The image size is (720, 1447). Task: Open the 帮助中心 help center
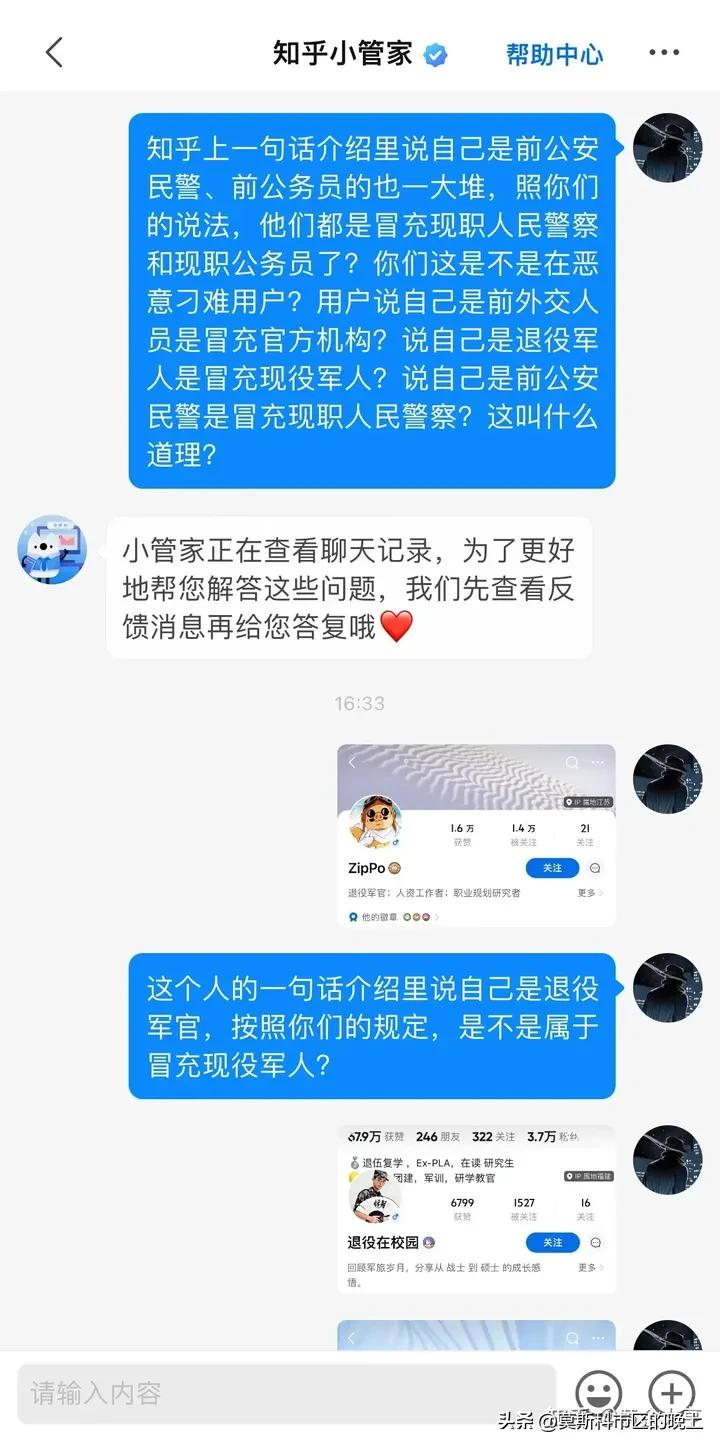(x=555, y=52)
